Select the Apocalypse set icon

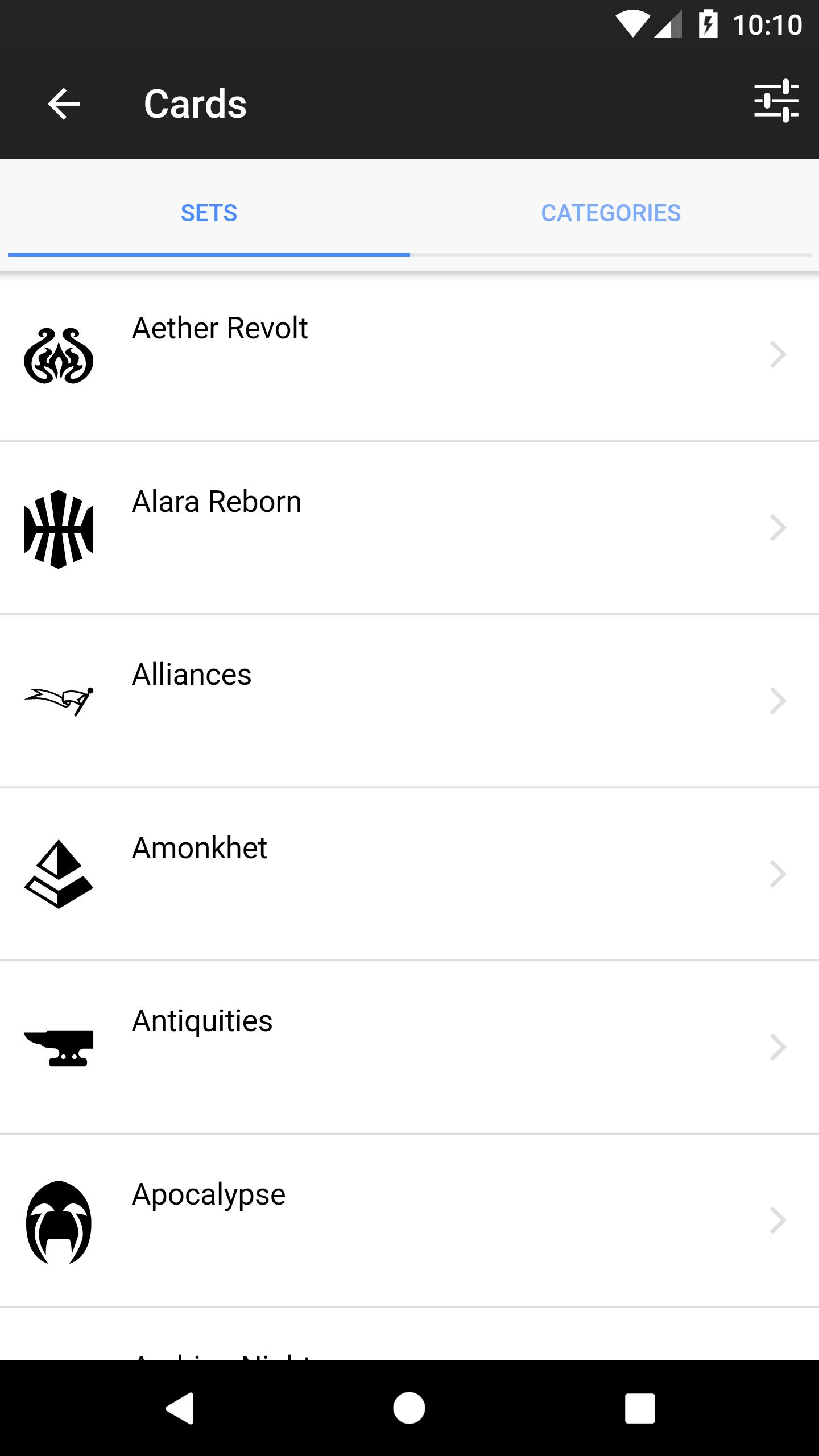click(59, 1220)
